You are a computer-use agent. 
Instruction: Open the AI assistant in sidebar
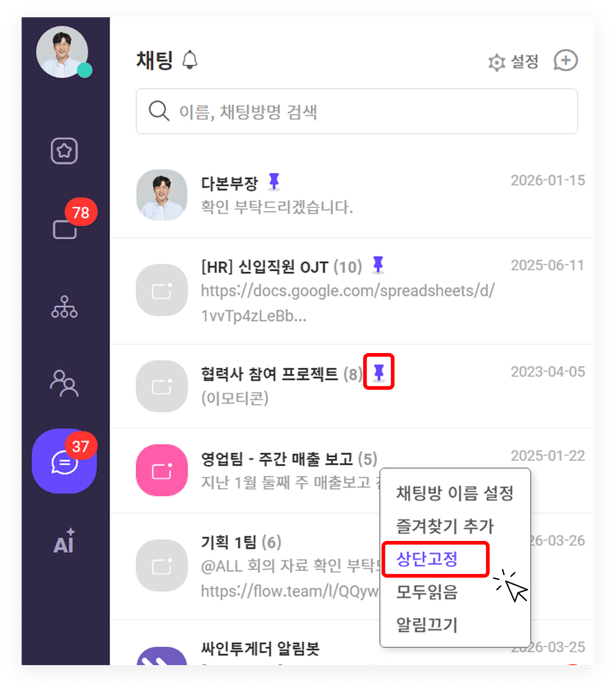coord(64,543)
